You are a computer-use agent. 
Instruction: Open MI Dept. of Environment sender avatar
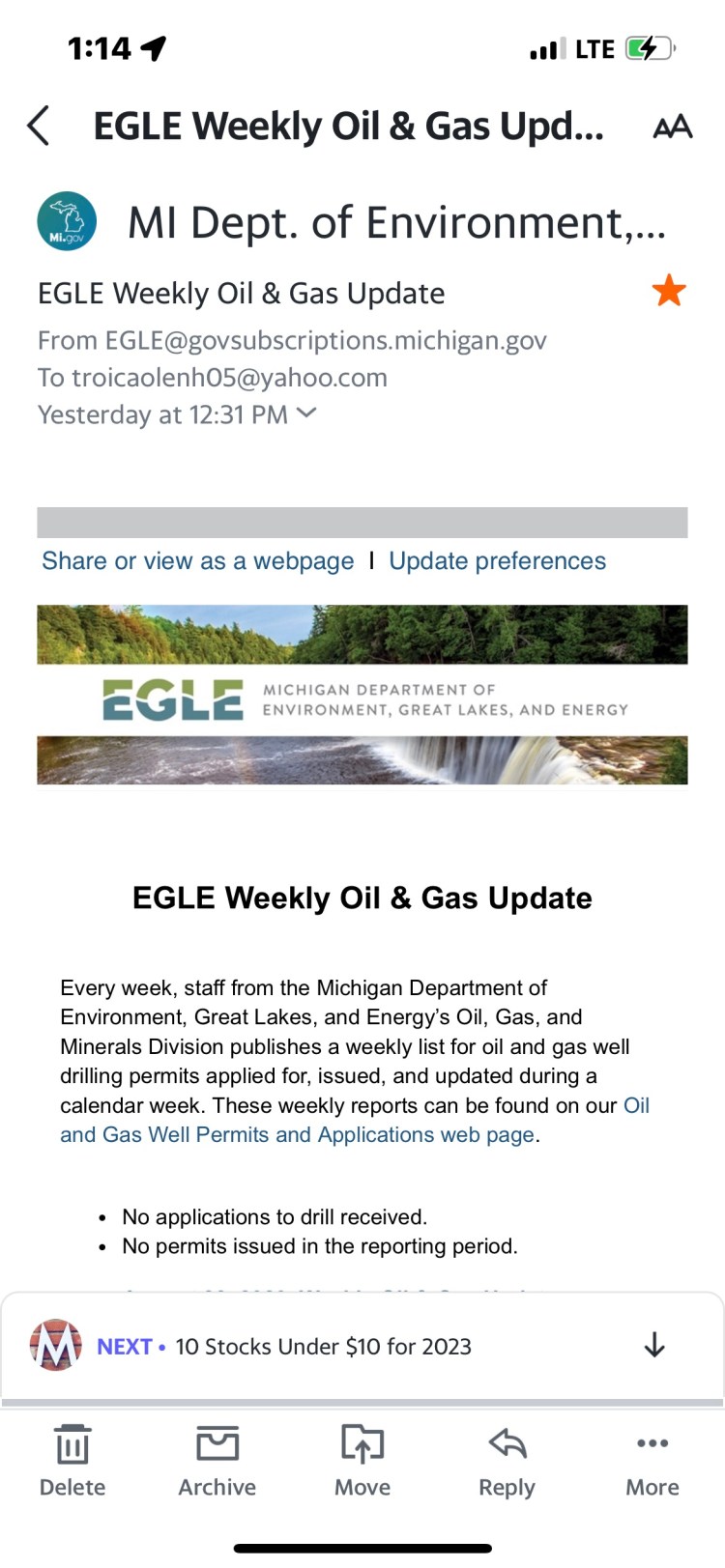coord(67,222)
